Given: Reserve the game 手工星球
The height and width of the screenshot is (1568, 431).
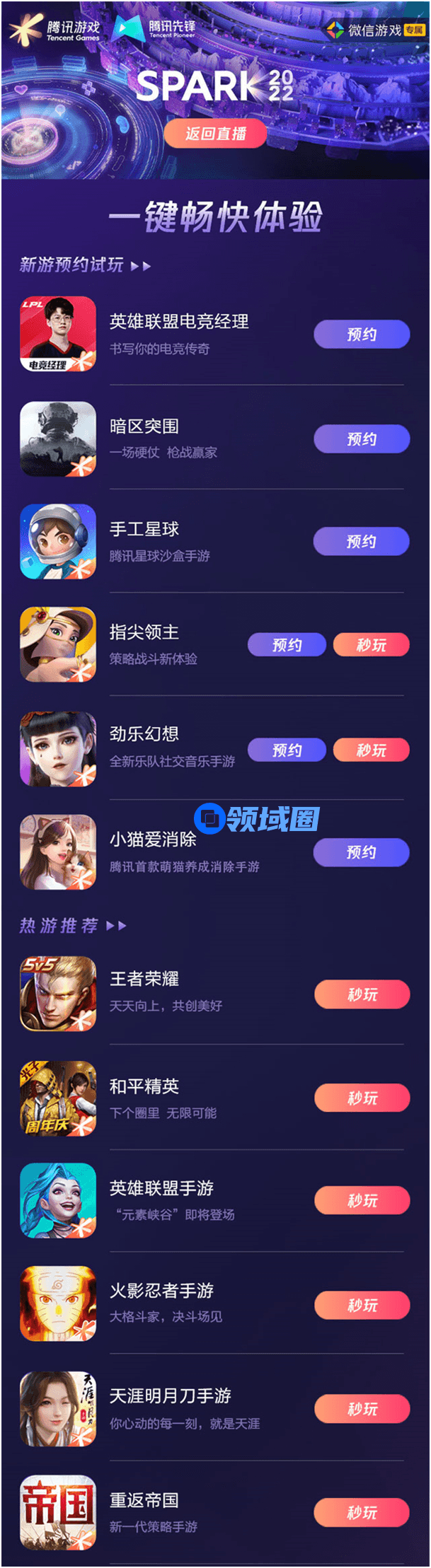Looking at the screenshot, I should (x=362, y=542).
